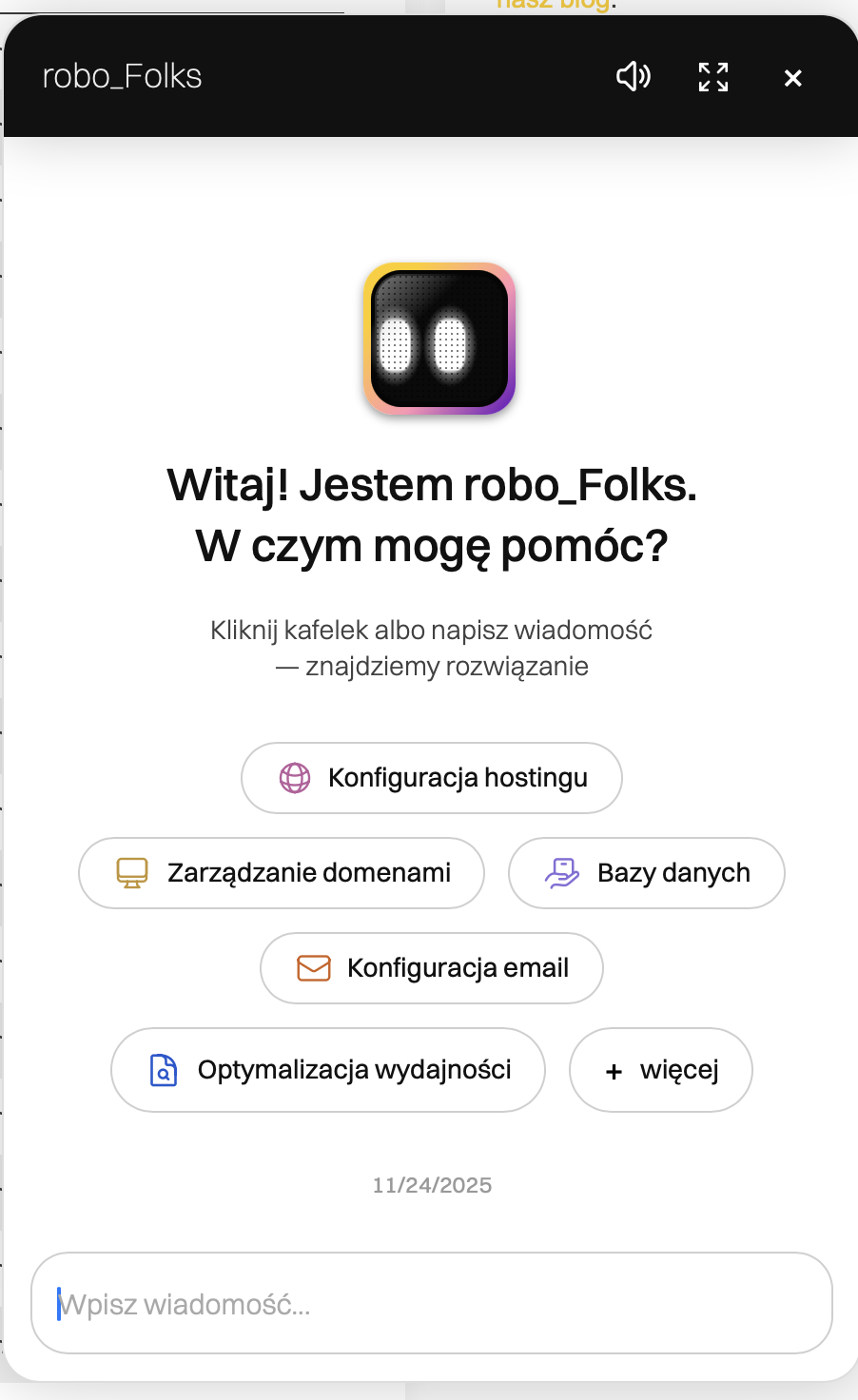Expand the chat to fullscreen
The image size is (858, 1400).
point(713,77)
